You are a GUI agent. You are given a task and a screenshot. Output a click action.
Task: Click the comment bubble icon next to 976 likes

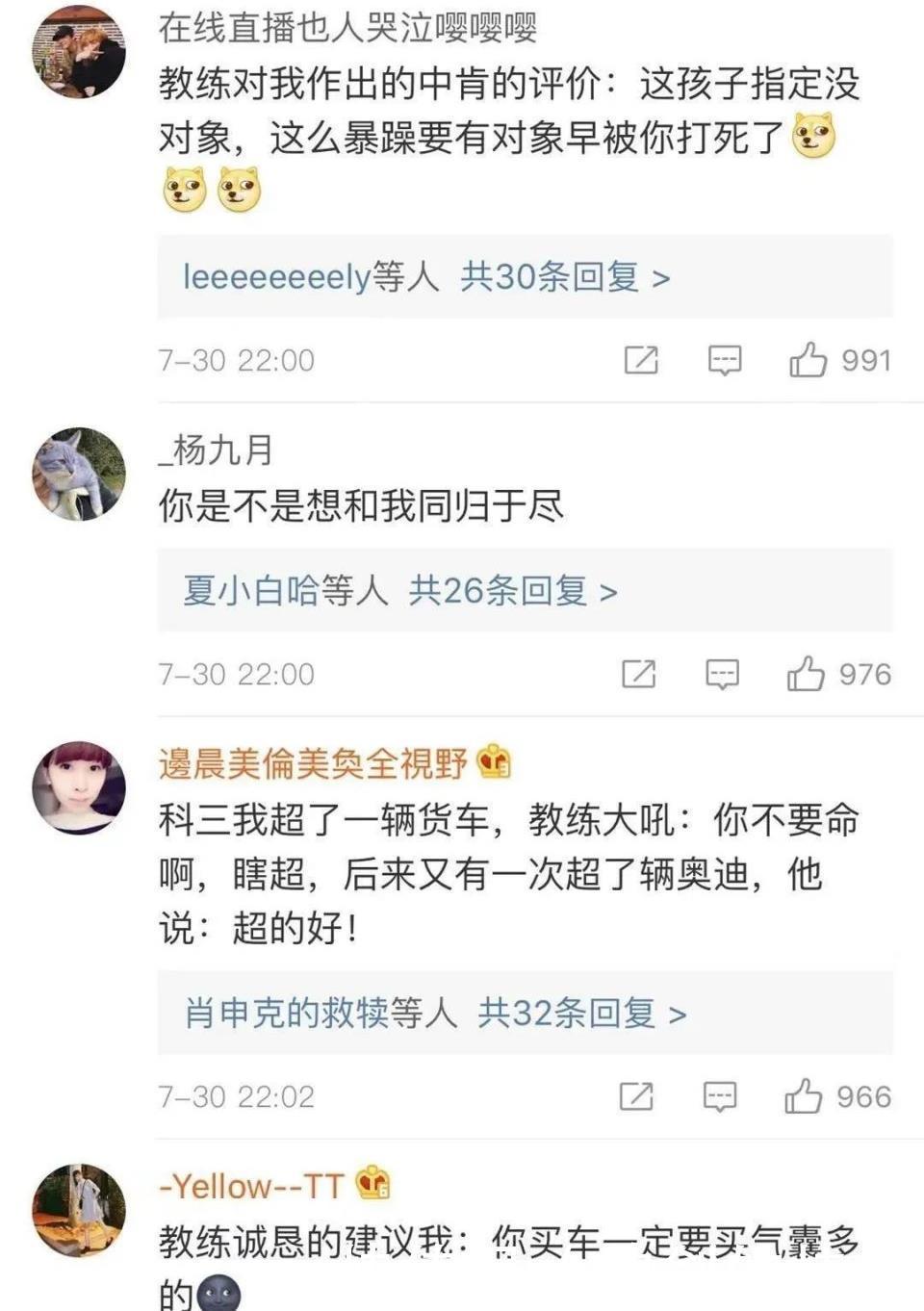point(722,674)
